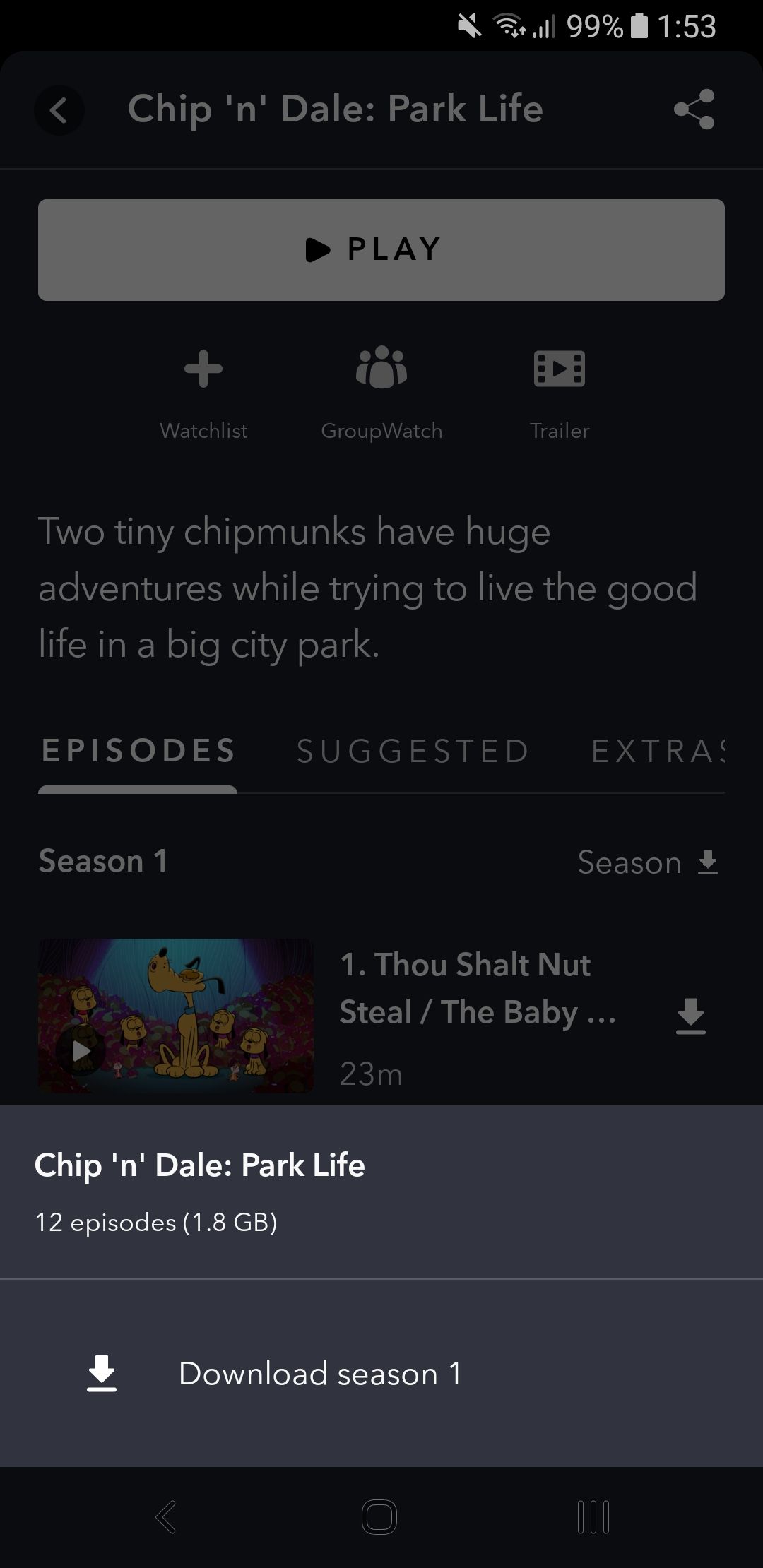Download the entire season via the Season icon
Viewport: 763px width, 1568px height.
(x=709, y=862)
